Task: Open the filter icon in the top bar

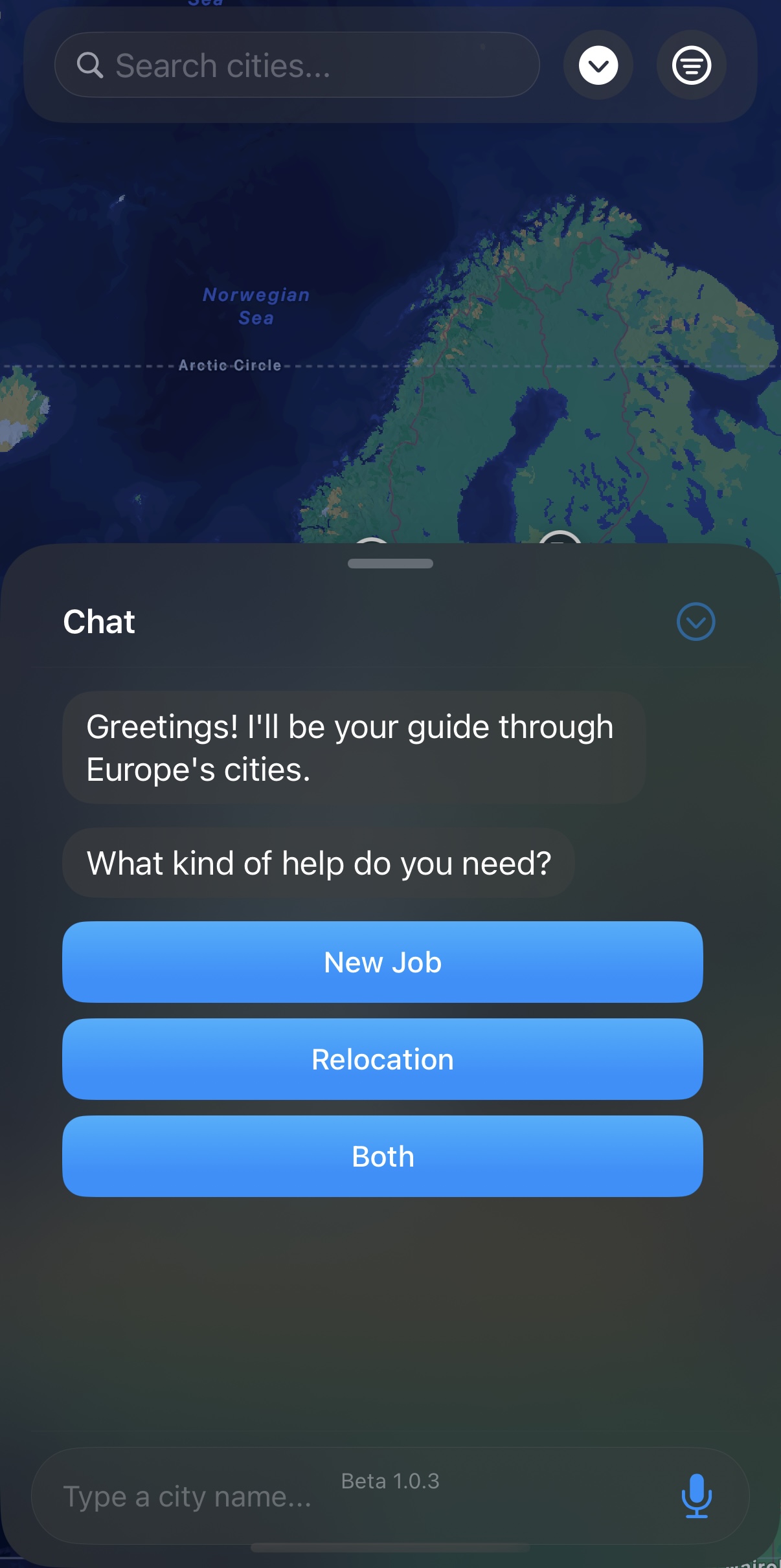Action: pos(691,65)
